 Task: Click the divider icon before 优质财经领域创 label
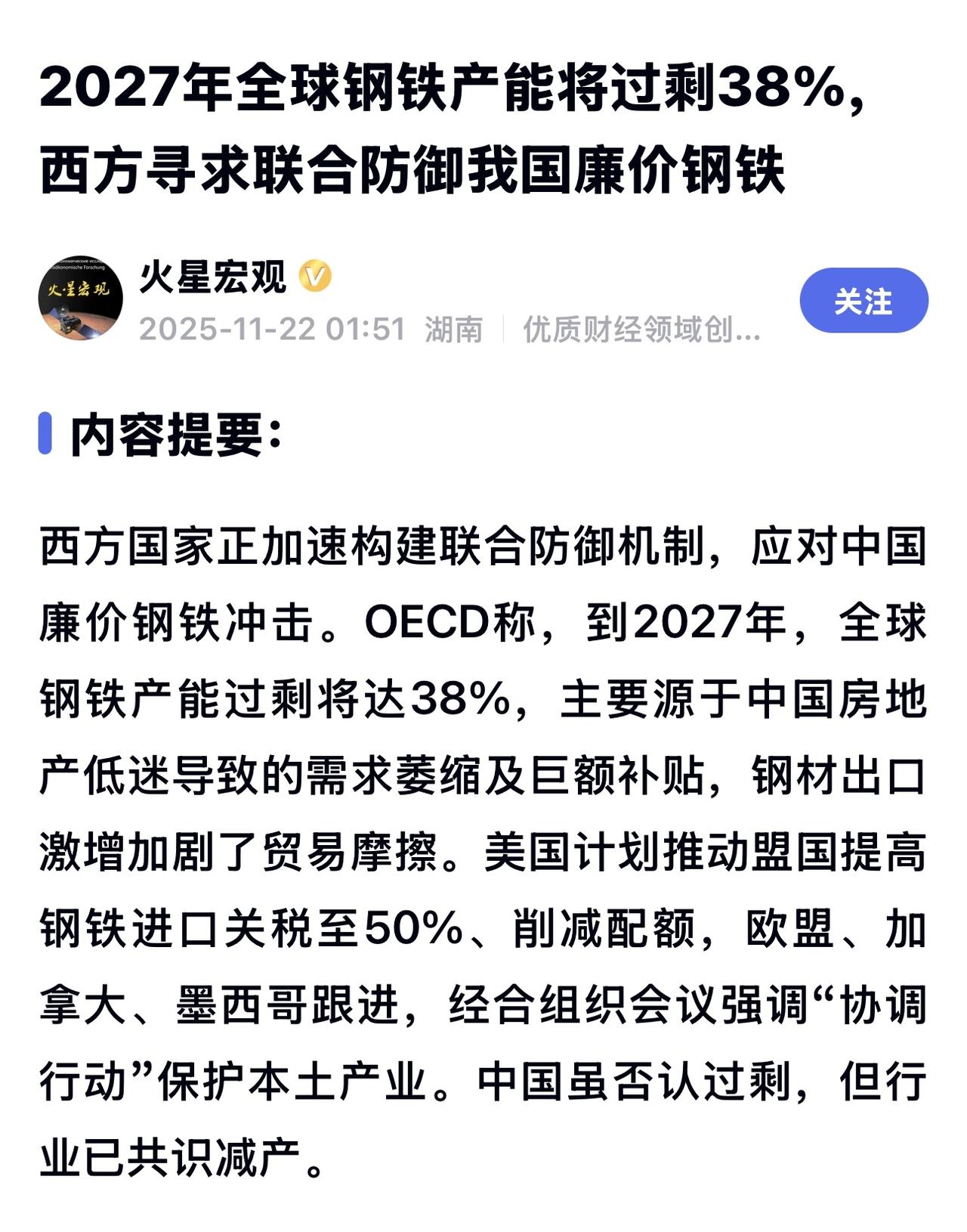[x=503, y=329]
